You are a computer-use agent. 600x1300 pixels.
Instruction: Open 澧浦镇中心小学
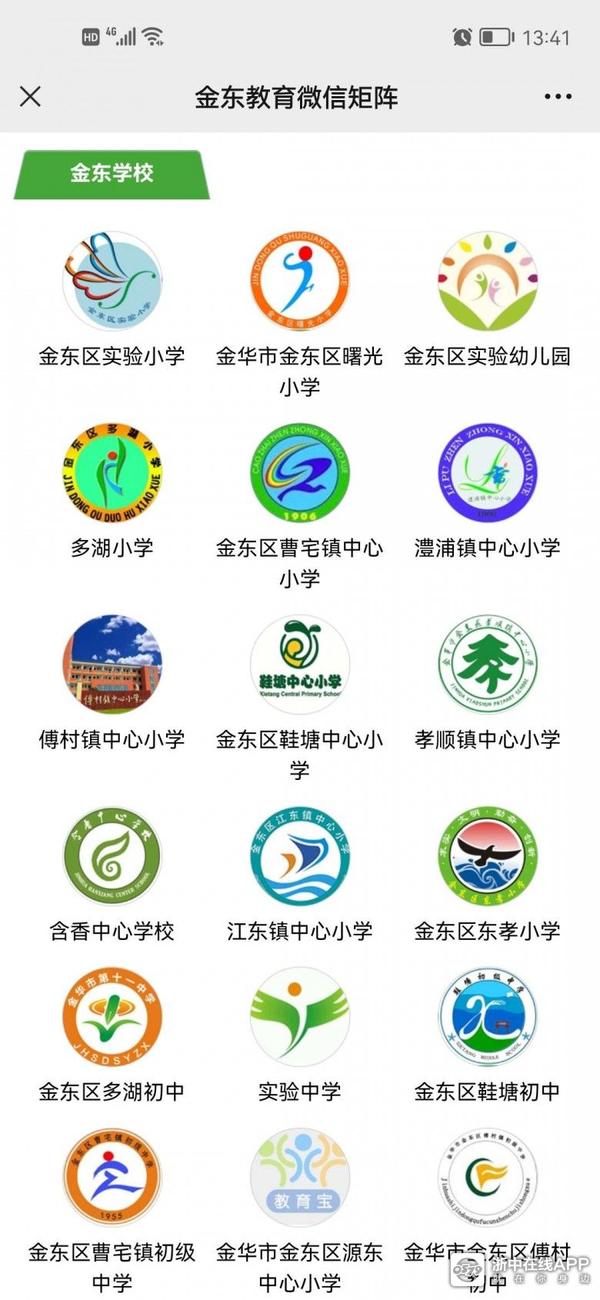(487, 473)
